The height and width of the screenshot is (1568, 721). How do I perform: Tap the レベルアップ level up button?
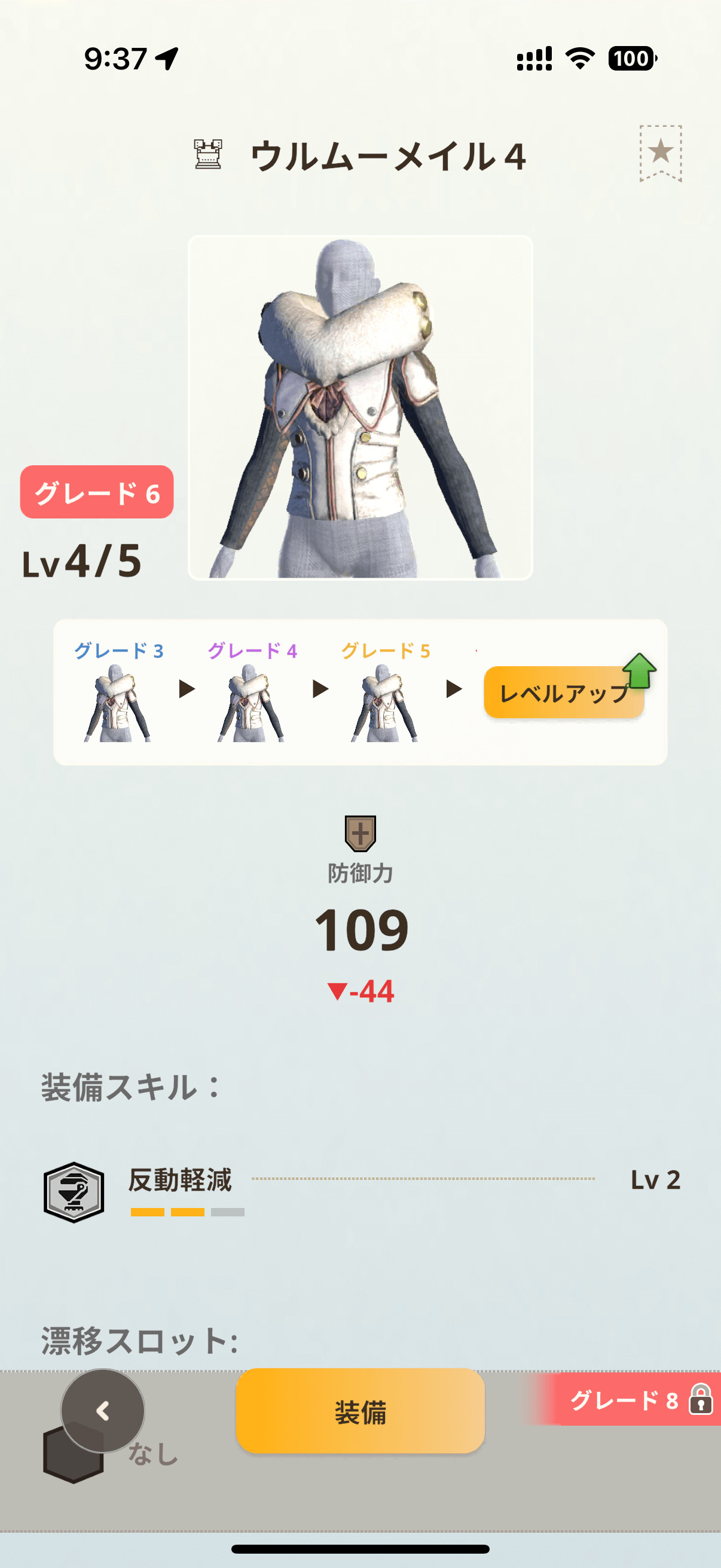coord(564,693)
